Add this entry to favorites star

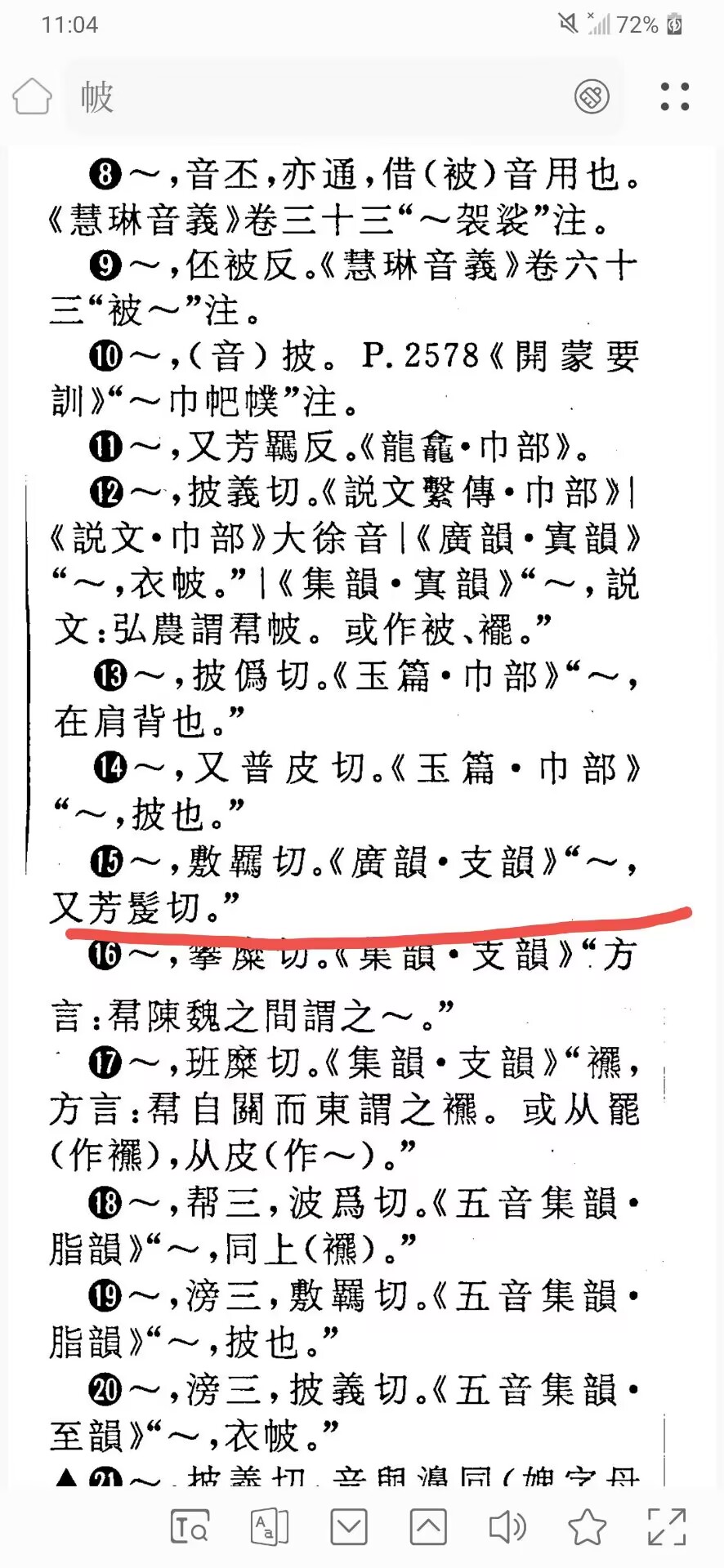click(587, 1526)
